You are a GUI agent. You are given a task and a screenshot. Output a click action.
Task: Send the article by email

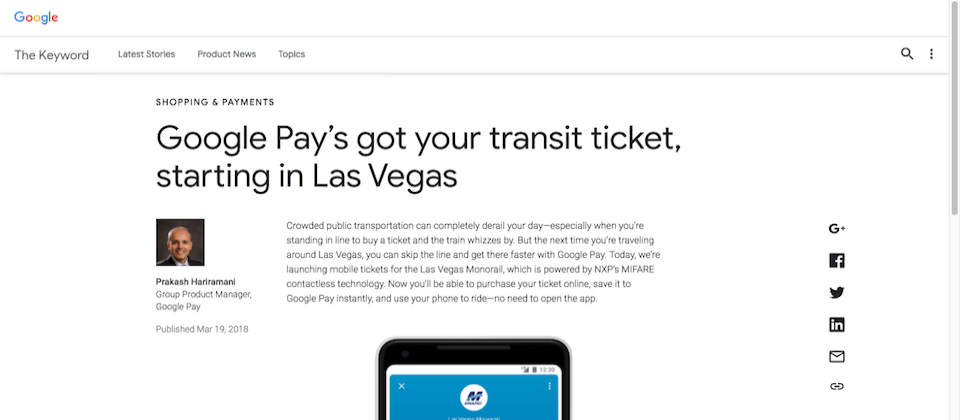(837, 356)
